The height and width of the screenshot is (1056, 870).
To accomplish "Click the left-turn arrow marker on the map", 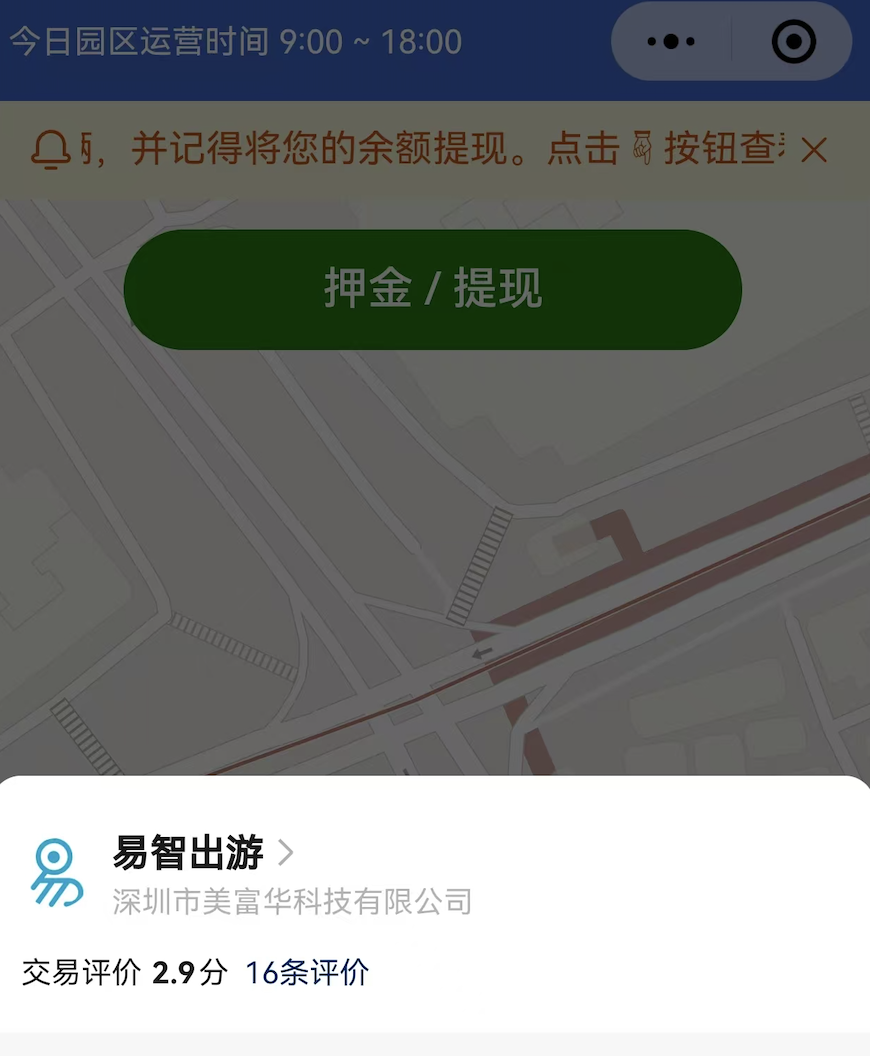I will [x=482, y=653].
